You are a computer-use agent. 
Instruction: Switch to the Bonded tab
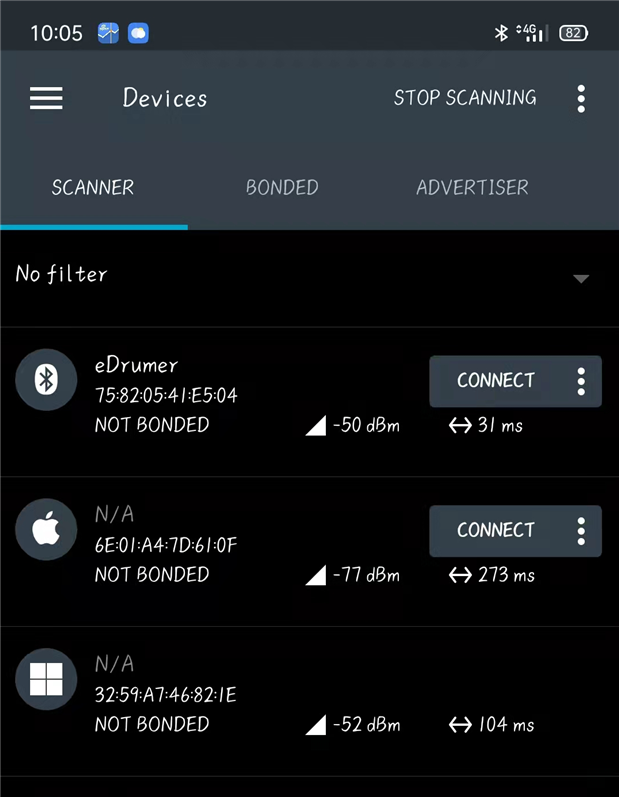pyautogui.click(x=282, y=187)
